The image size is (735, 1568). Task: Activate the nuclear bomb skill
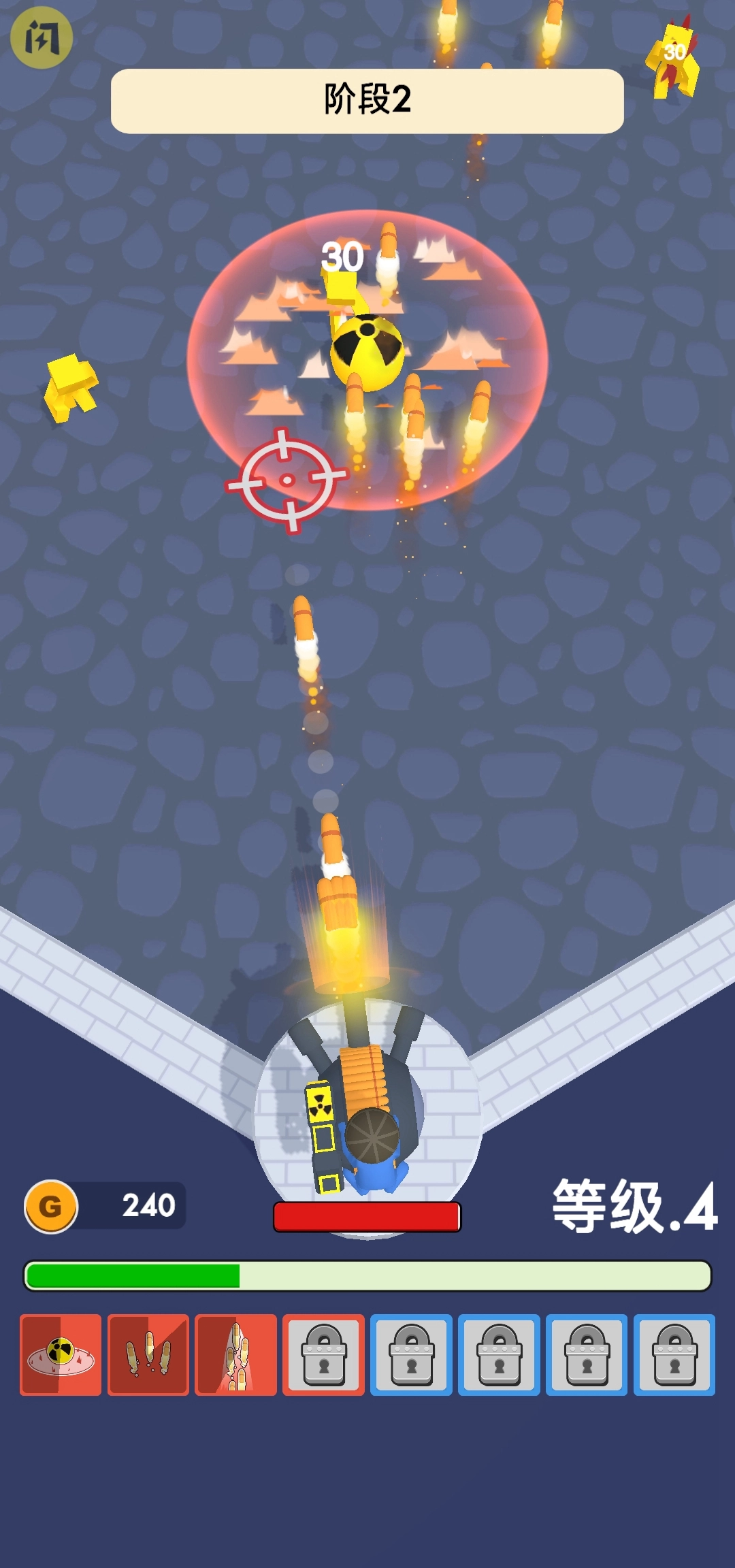(x=61, y=1354)
